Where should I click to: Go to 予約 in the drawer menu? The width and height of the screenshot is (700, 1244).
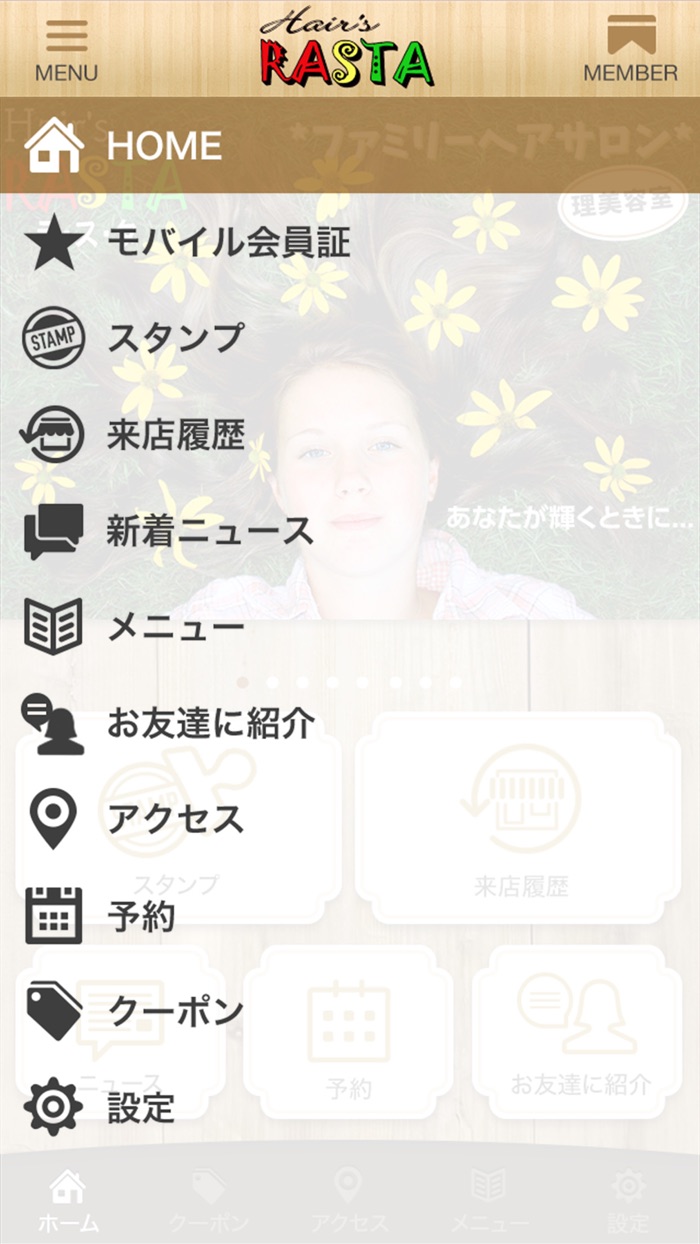pos(141,916)
